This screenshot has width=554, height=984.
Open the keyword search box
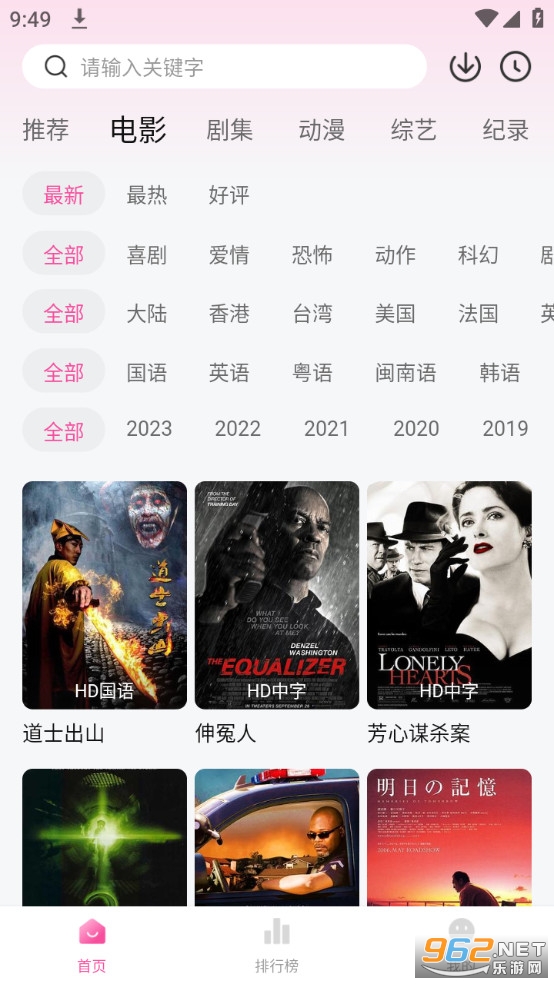pos(225,67)
